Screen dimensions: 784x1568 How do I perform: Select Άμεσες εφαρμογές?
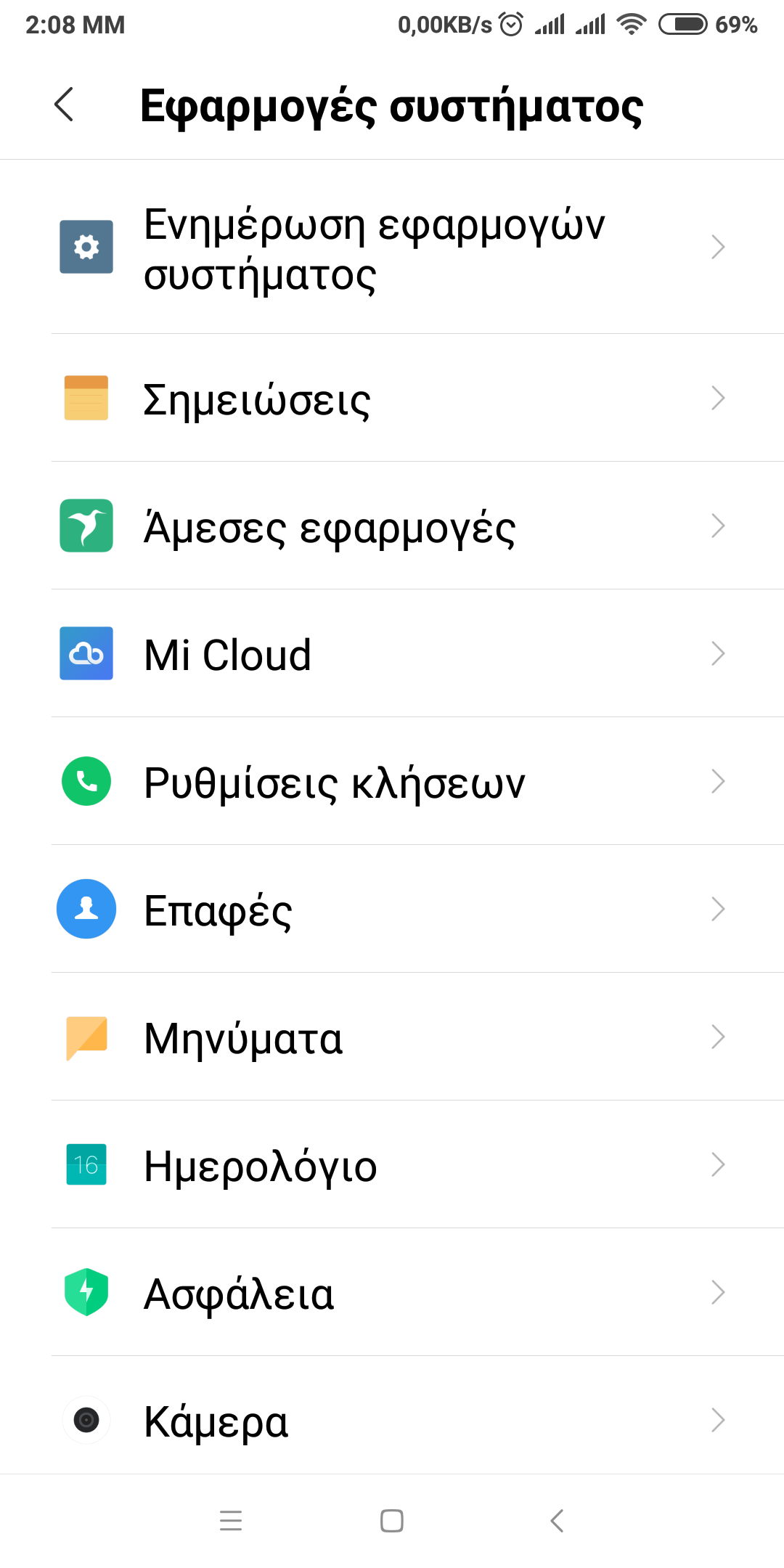[x=392, y=526]
